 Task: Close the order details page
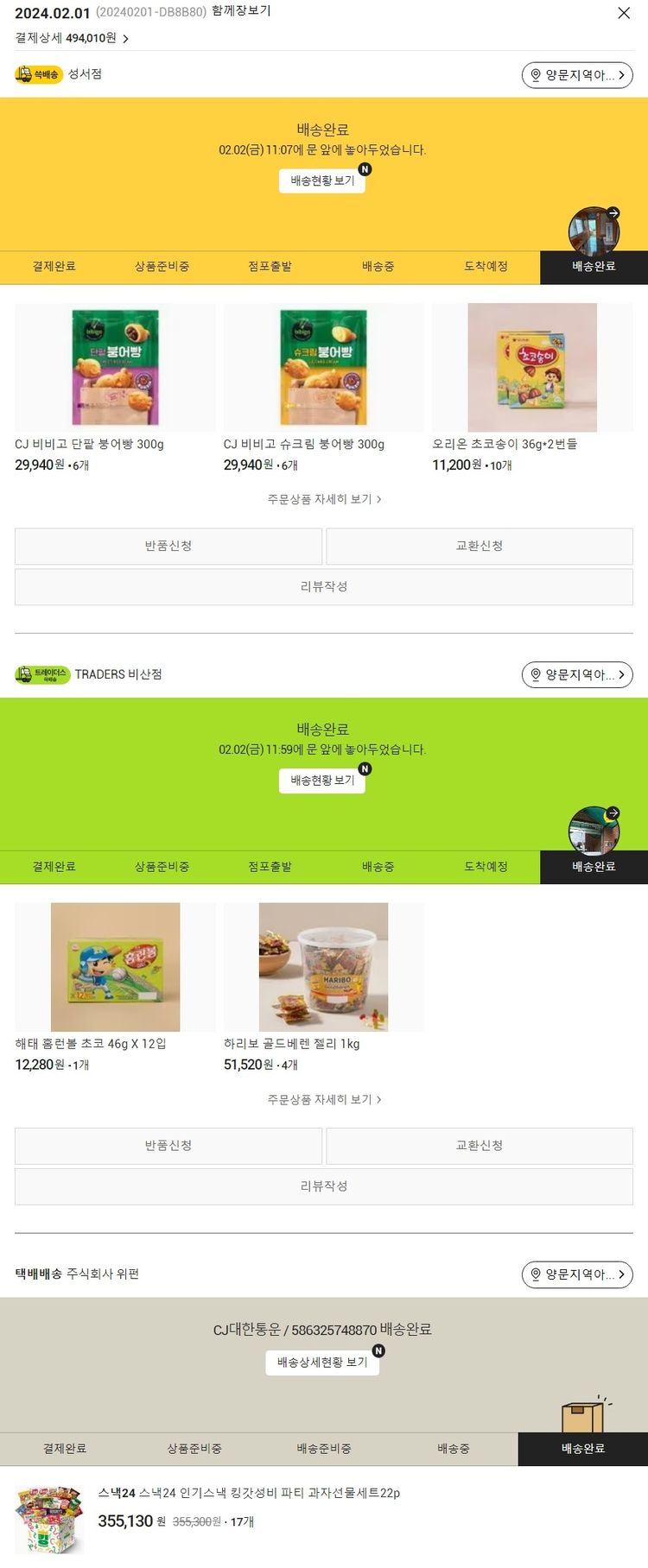pyautogui.click(x=624, y=13)
